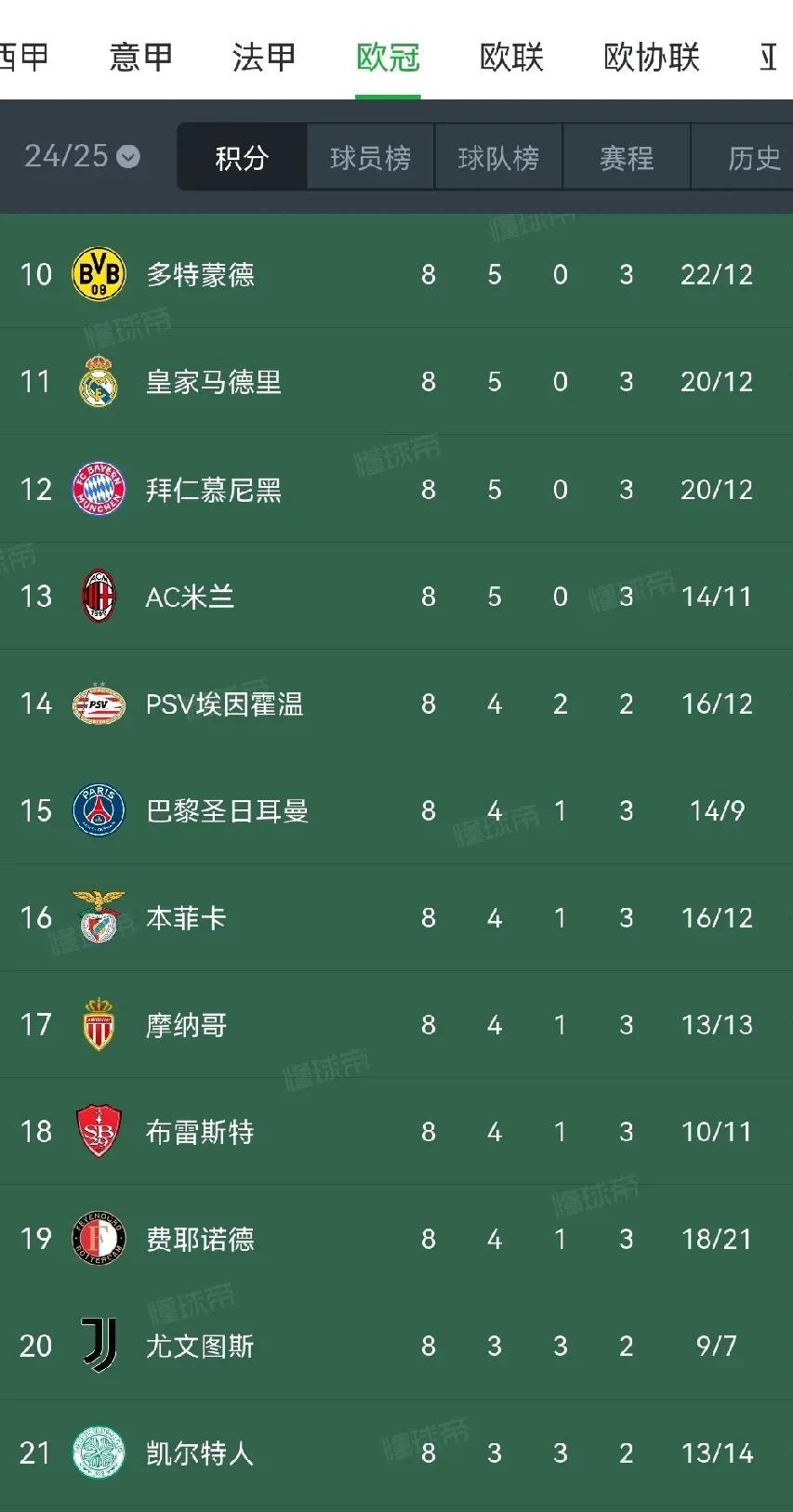View the 尤文图斯 team details
The image size is (793, 1512).
(x=200, y=1346)
